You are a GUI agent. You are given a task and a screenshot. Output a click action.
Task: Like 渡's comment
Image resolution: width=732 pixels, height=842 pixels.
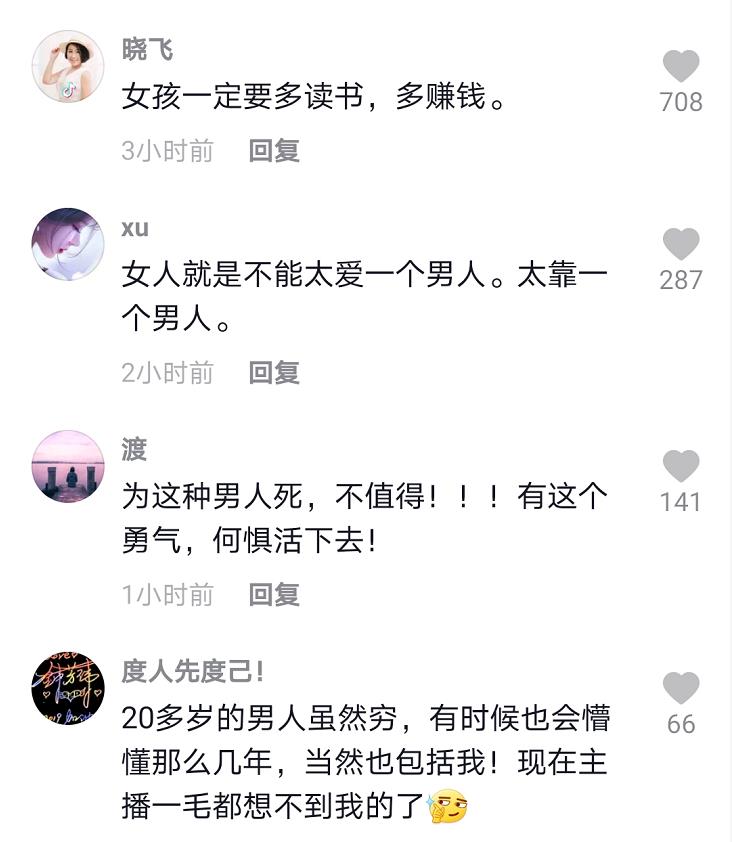pos(681,467)
